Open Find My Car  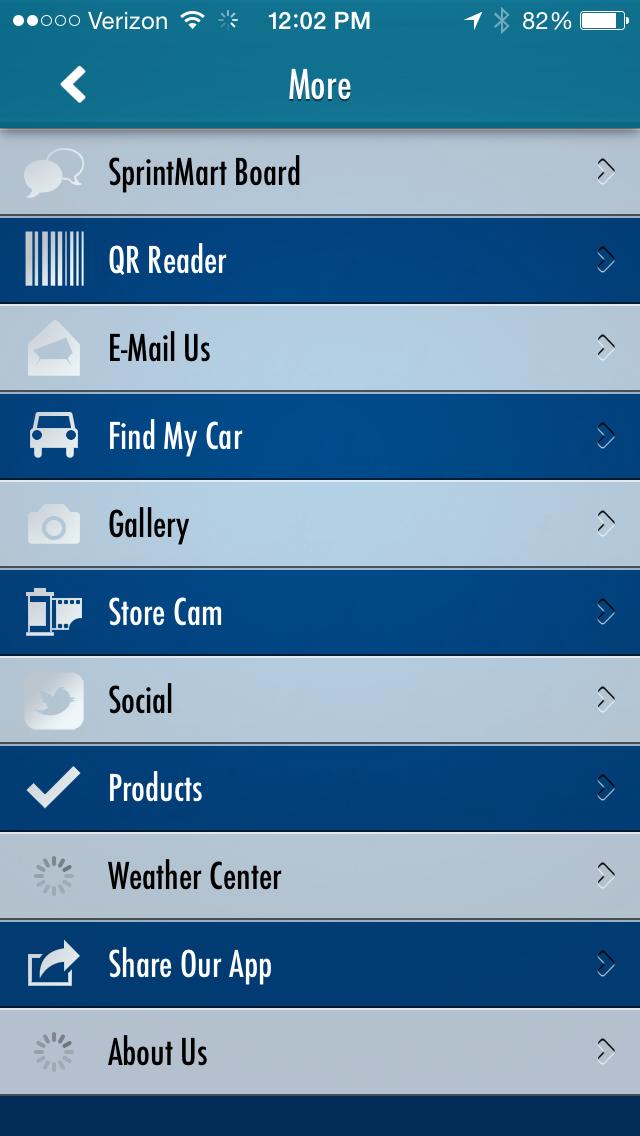click(x=320, y=436)
